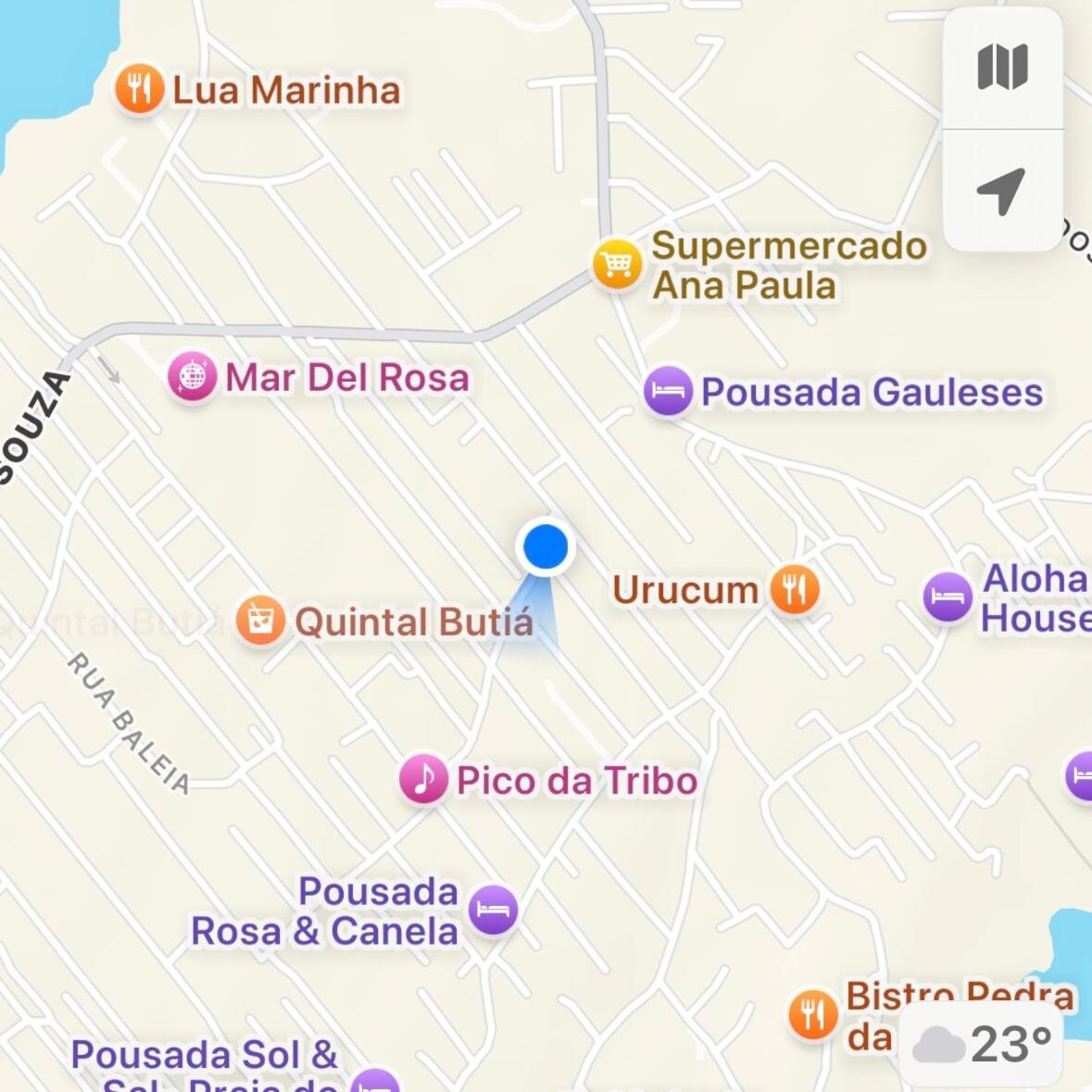
Task: Open the 23° weather widget
Action: (x=982, y=1045)
